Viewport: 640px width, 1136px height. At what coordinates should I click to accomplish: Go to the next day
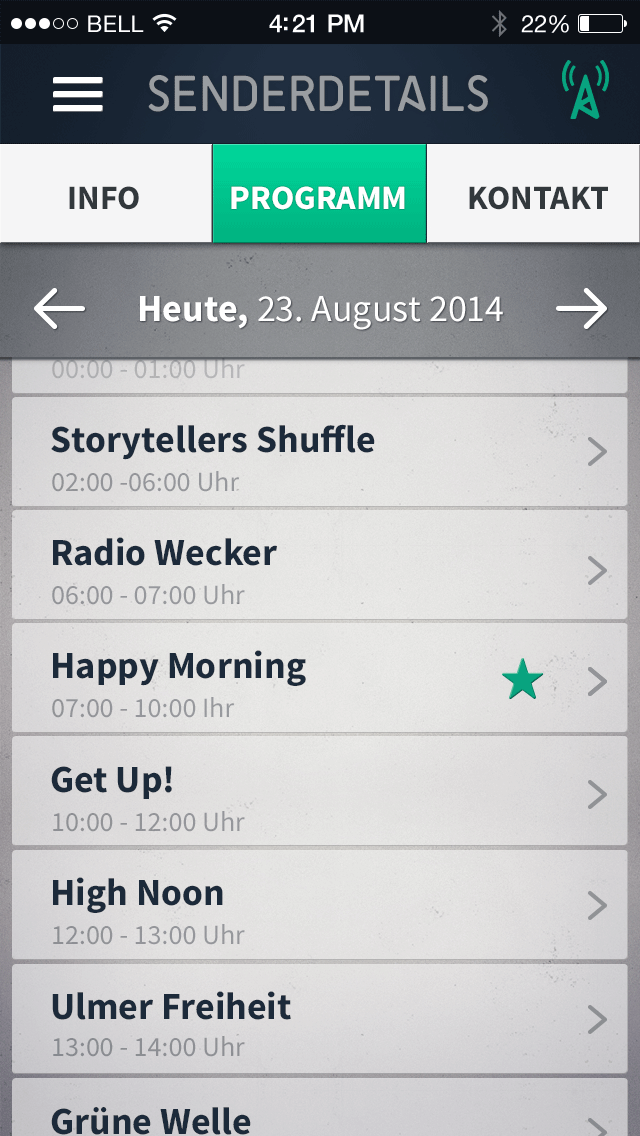coord(582,309)
